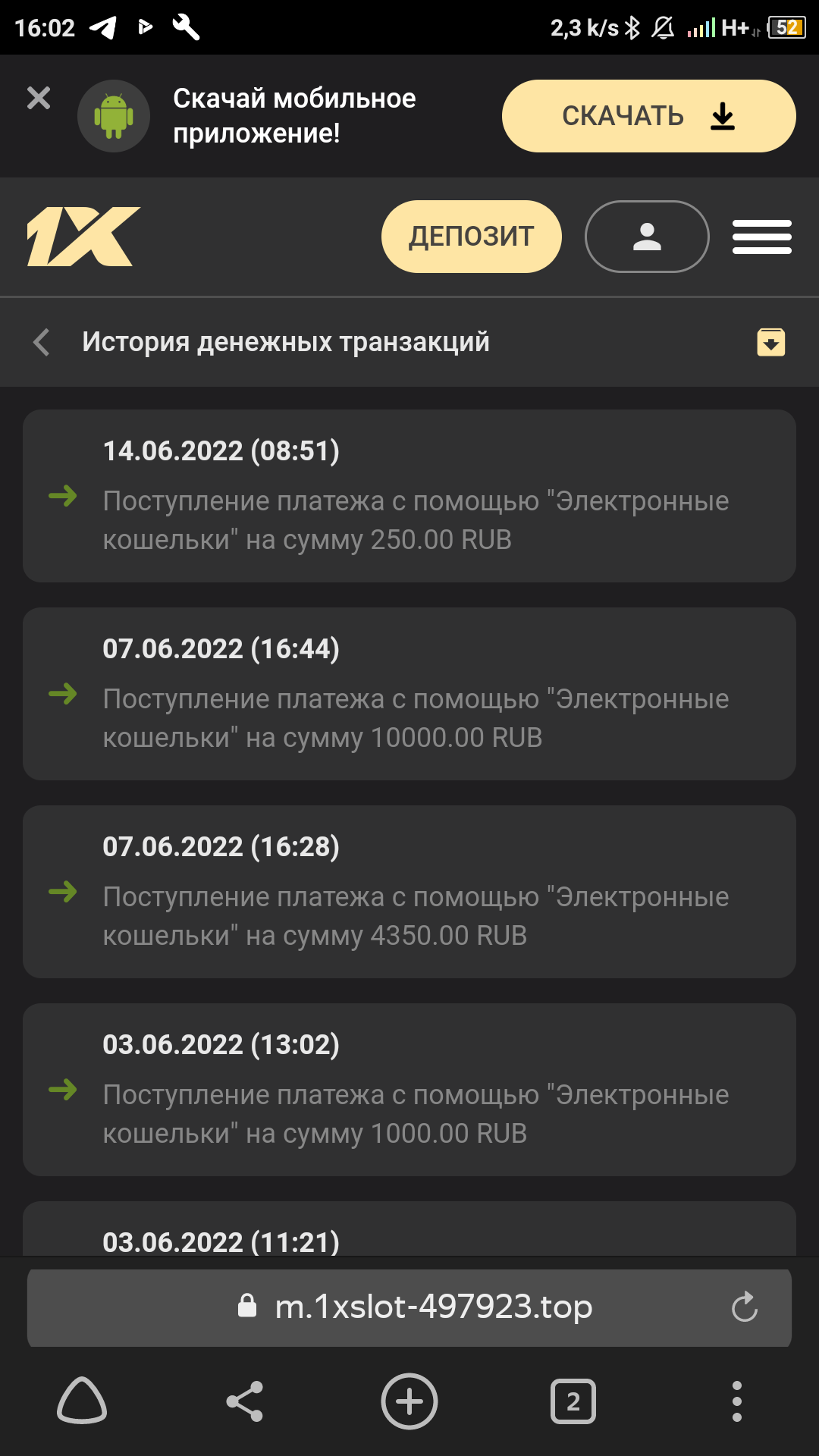Open the ДЕПОЗИТ deposit page
Image resolution: width=819 pixels, height=1456 pixels.
pos(471,237)
